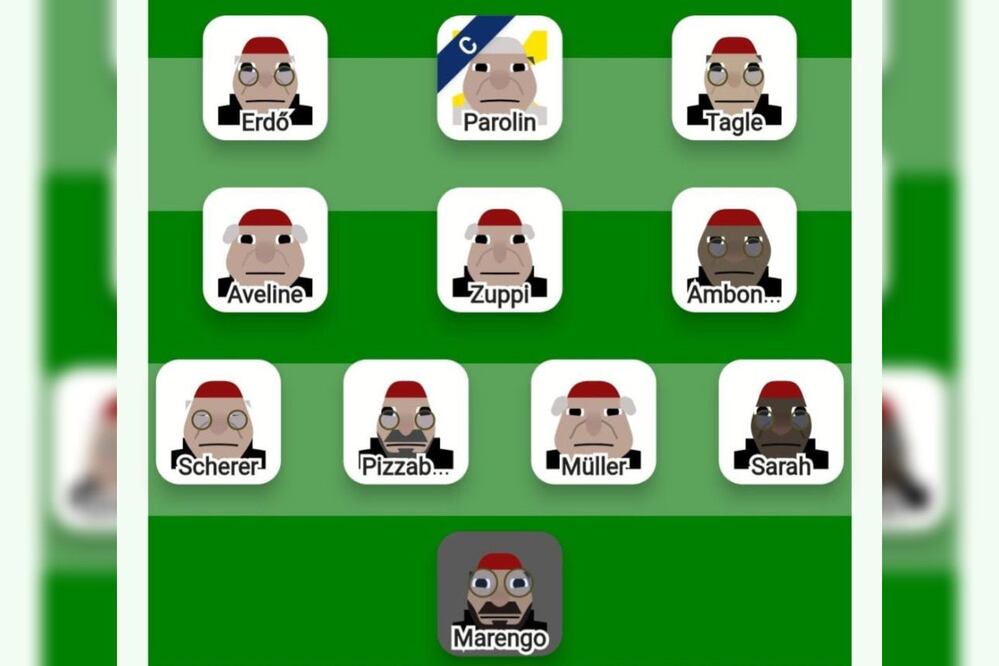Open the Sarah card

click(x=780, y=422)
